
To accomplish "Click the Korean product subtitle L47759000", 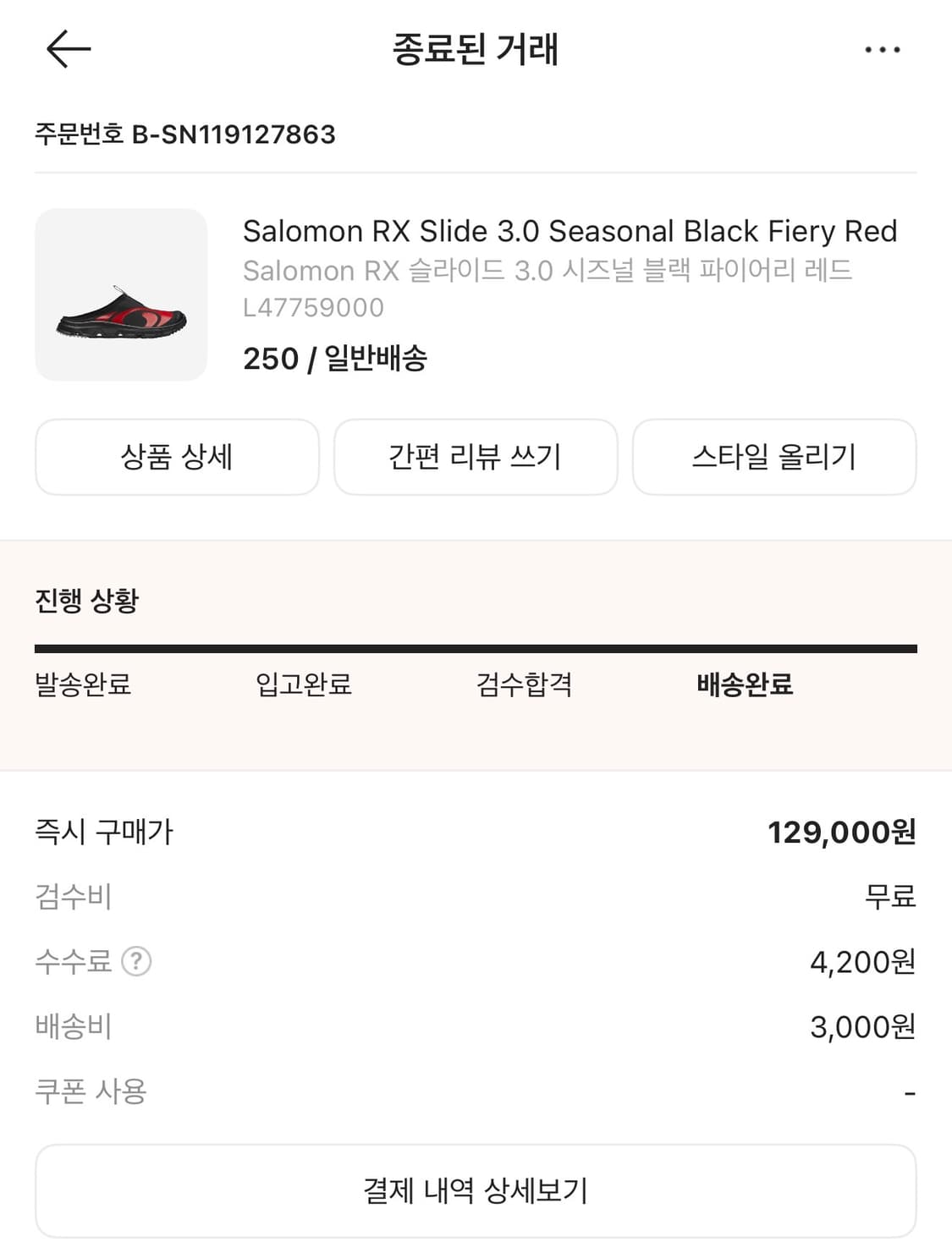I will point(313,309).
